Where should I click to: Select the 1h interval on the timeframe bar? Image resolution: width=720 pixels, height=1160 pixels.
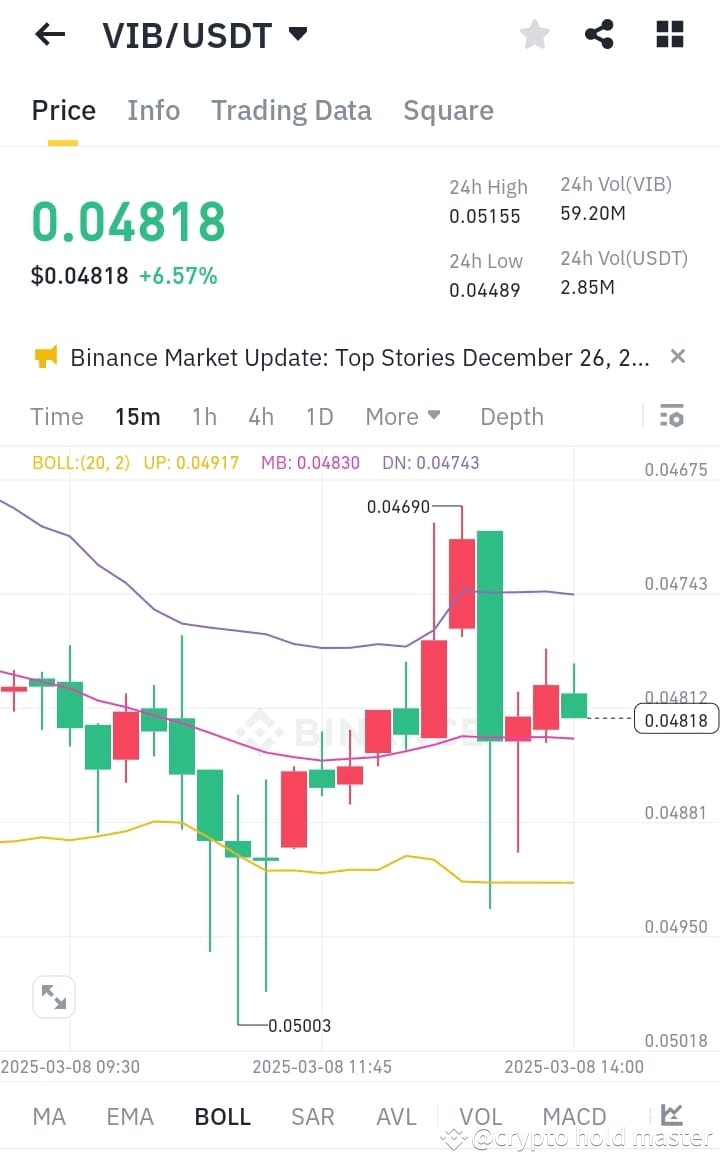pyautogui.click(x=204, y=416)
